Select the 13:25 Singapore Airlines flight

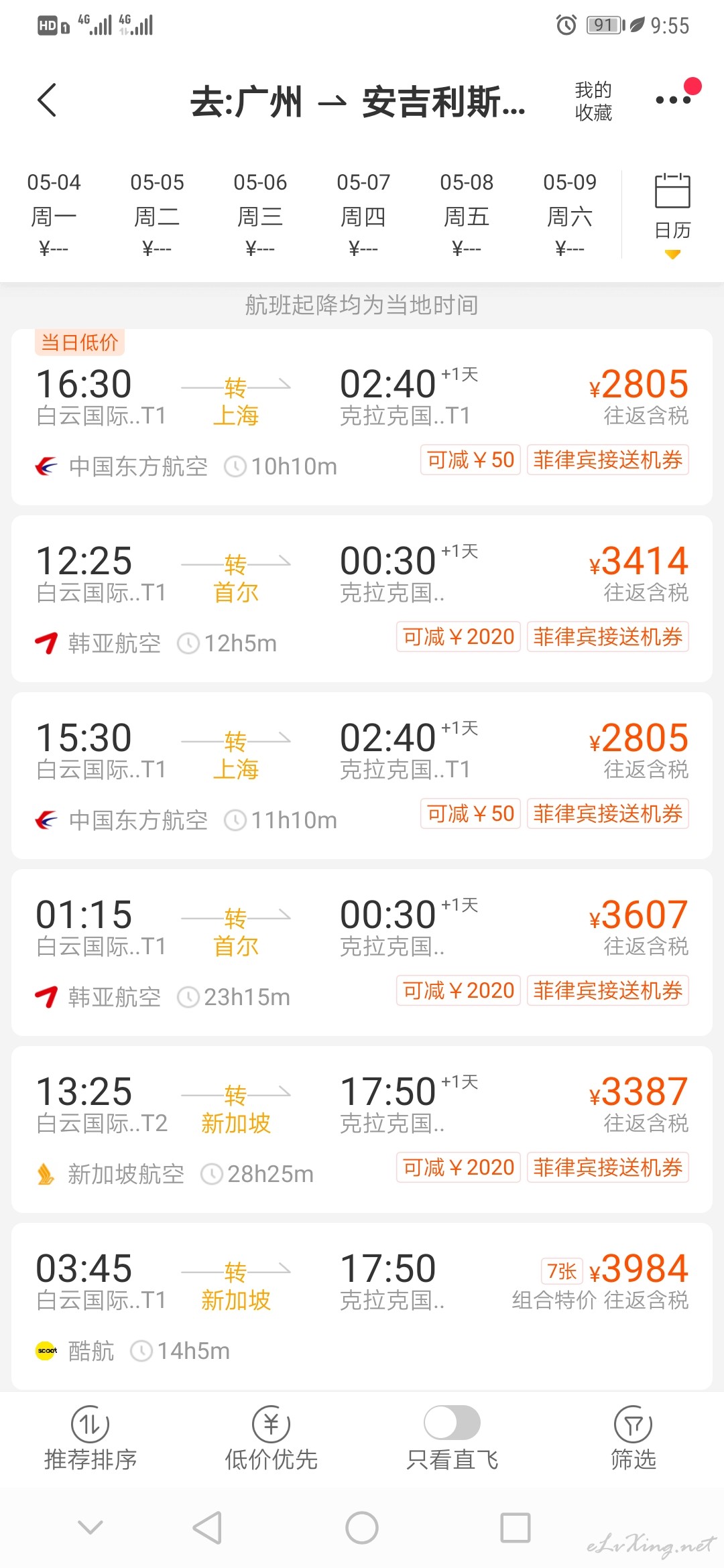(x=362, y=1129)
